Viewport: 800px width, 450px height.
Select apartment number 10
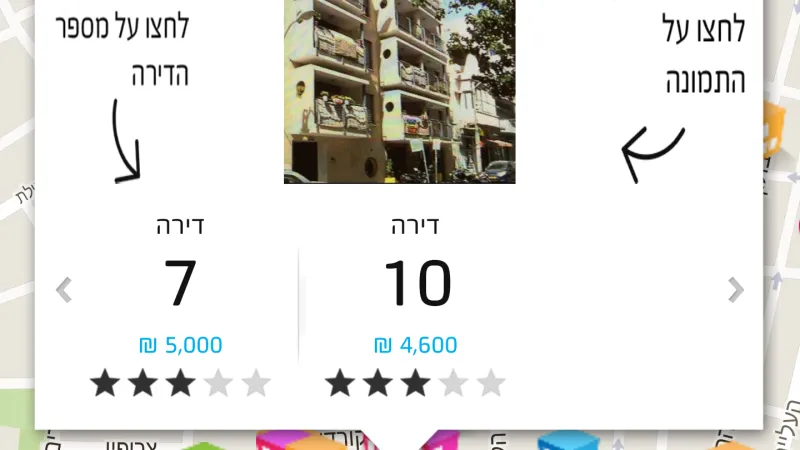click(x=417, y=283)
